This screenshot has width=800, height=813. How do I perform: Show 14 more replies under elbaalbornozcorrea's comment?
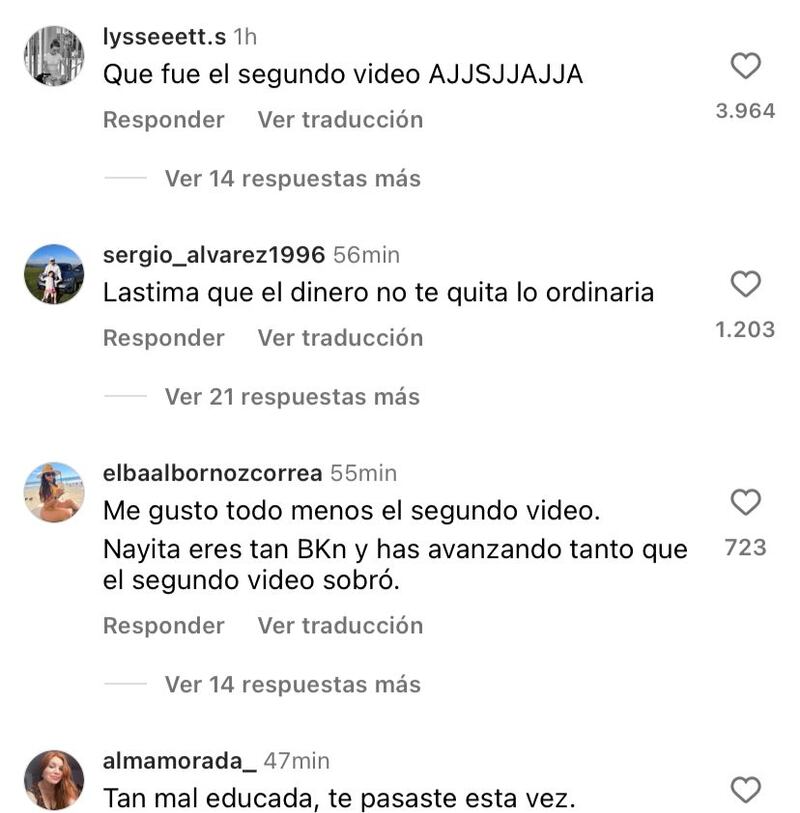[292, 685]
